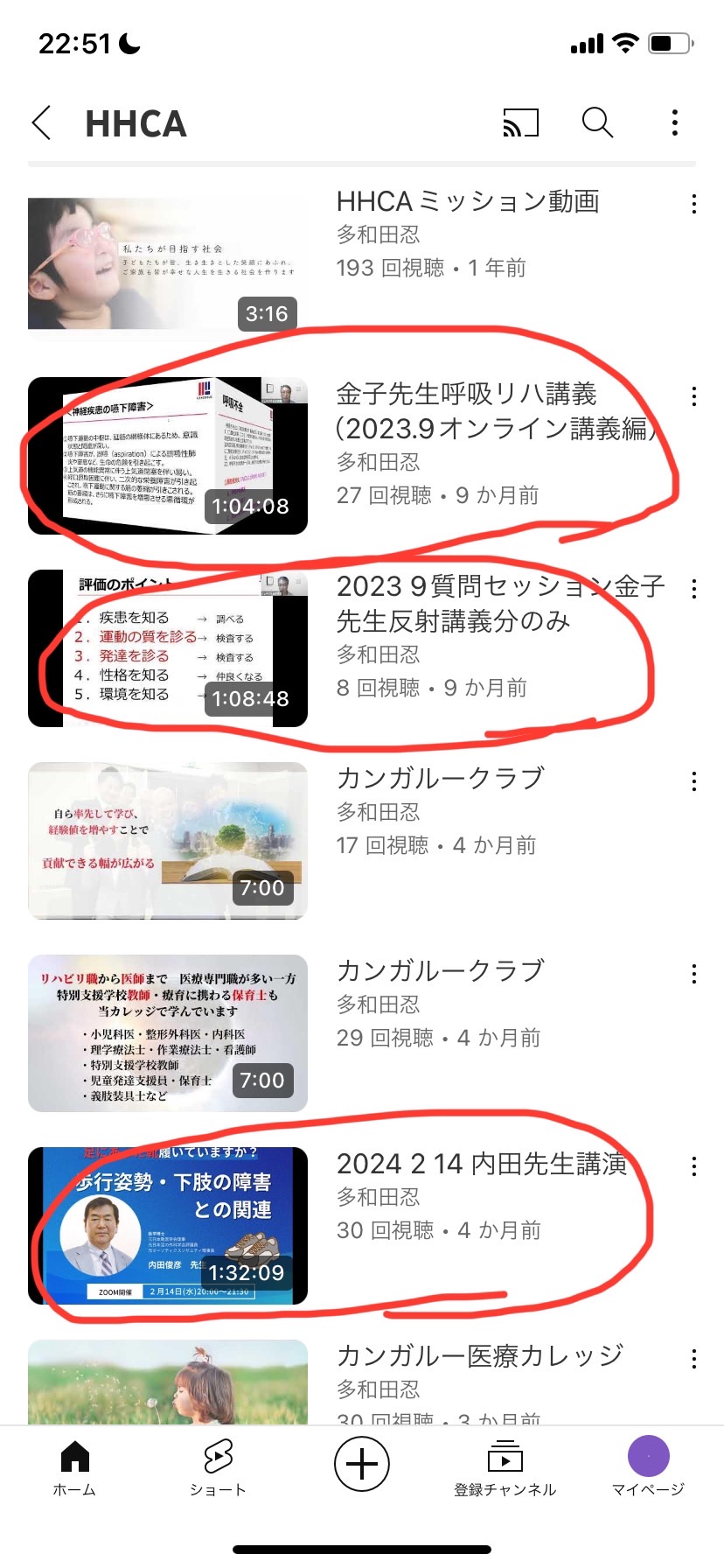Go back using the top-left arrow
This screenshot has height=1568, width=724.
click(x=41, y=123)
